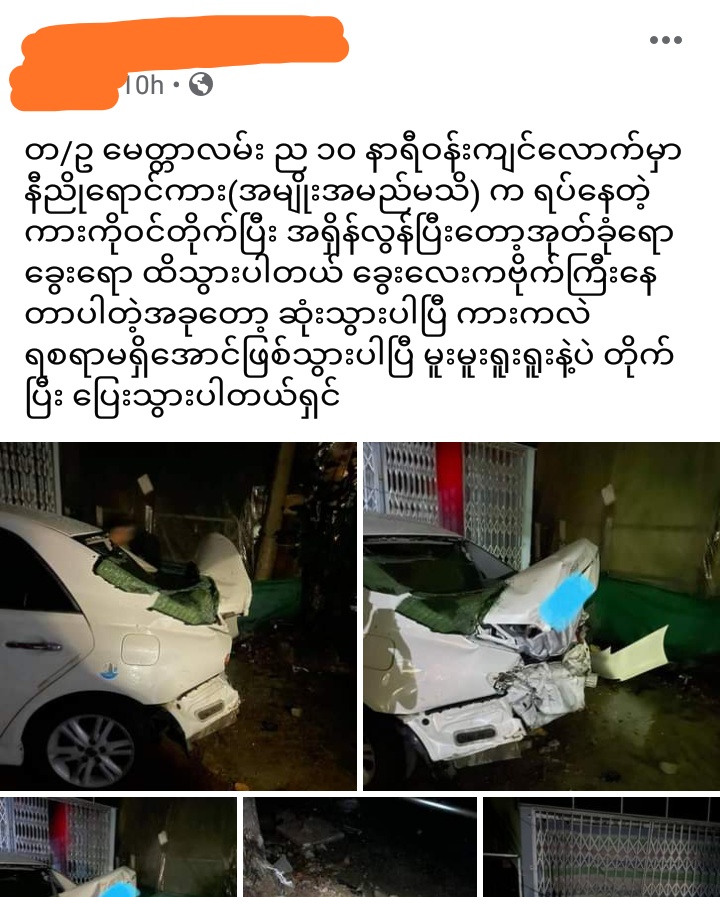720x897 pixels.
Task: Open the dark middle photo in the bottom row
Action: [x=359, y=848]
